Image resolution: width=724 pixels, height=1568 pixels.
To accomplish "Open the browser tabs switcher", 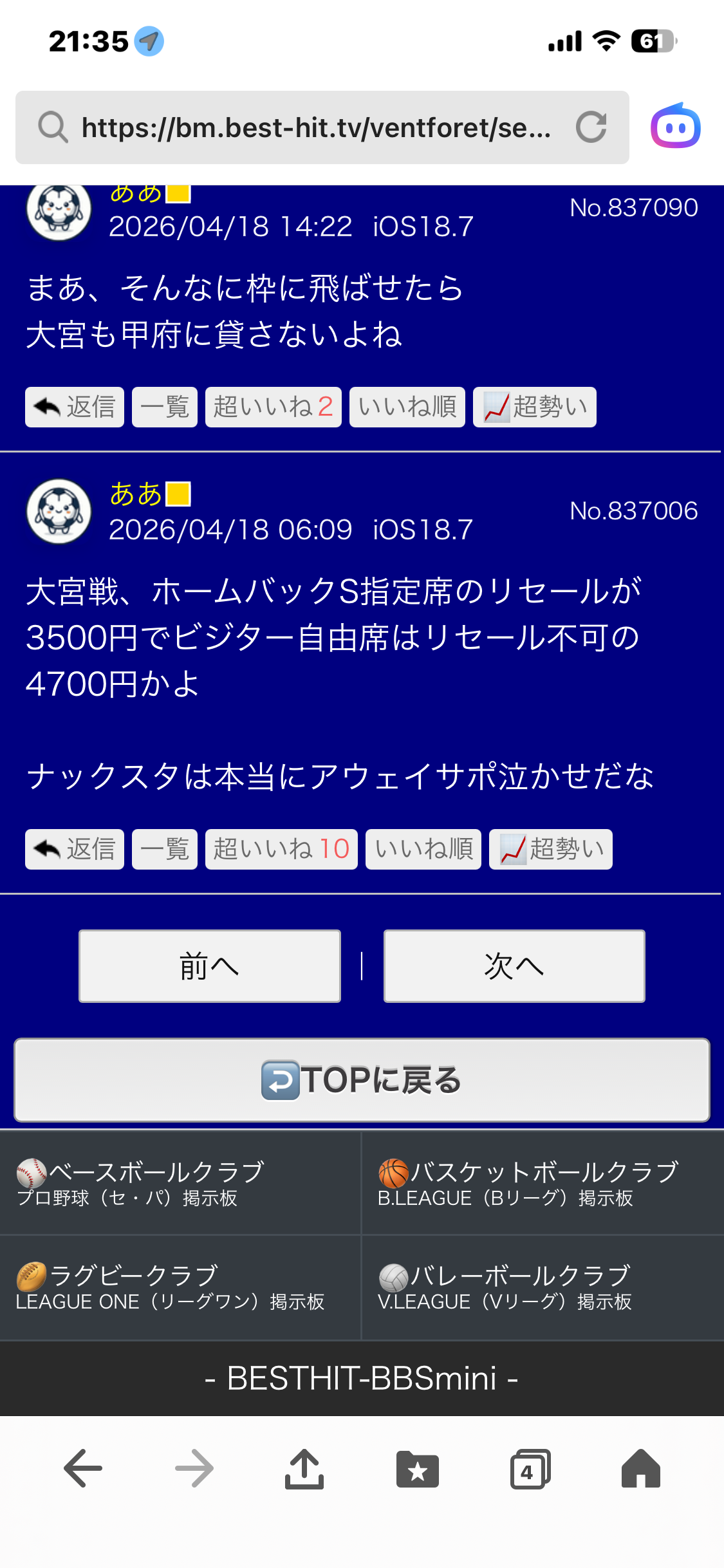I will click(x=530, y=1469).
